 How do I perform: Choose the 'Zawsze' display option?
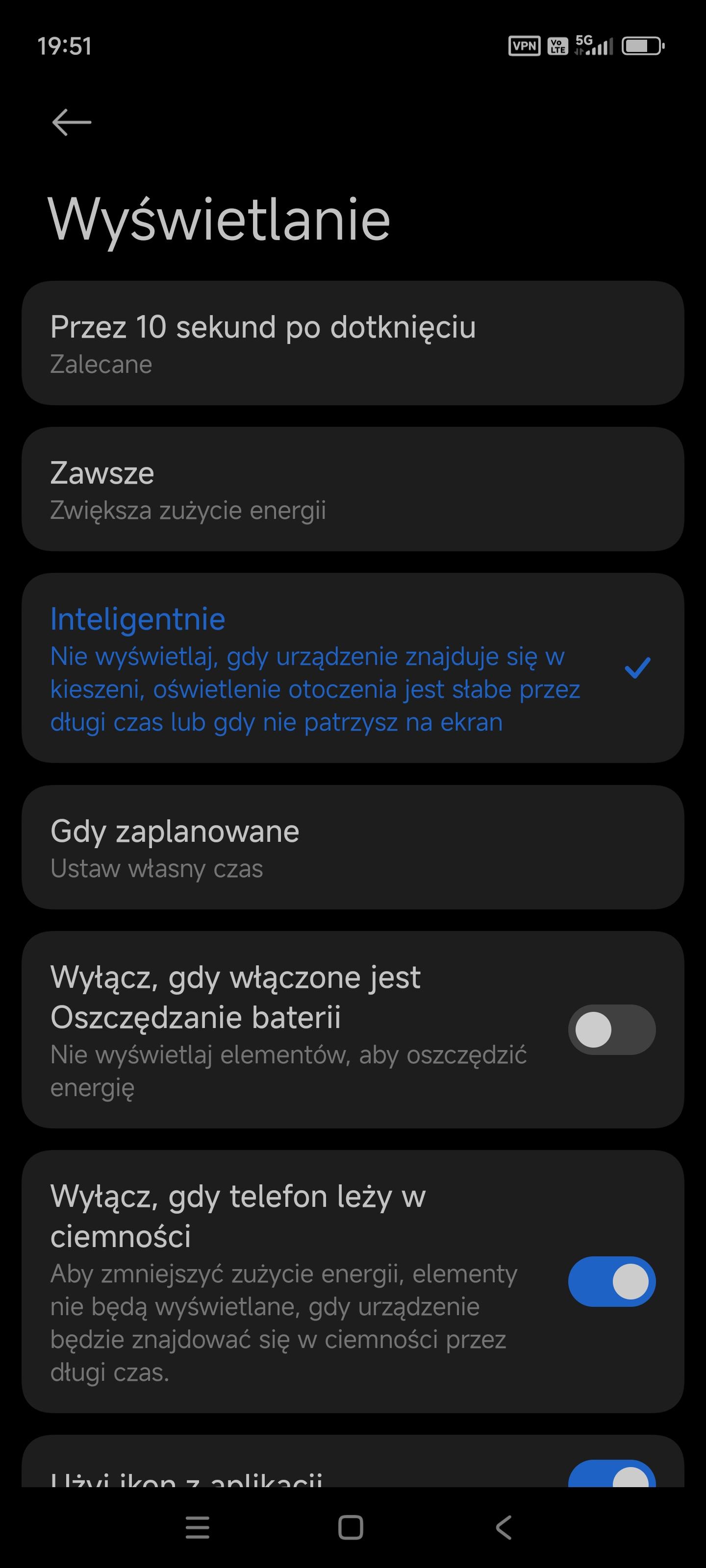click(352, 489)
